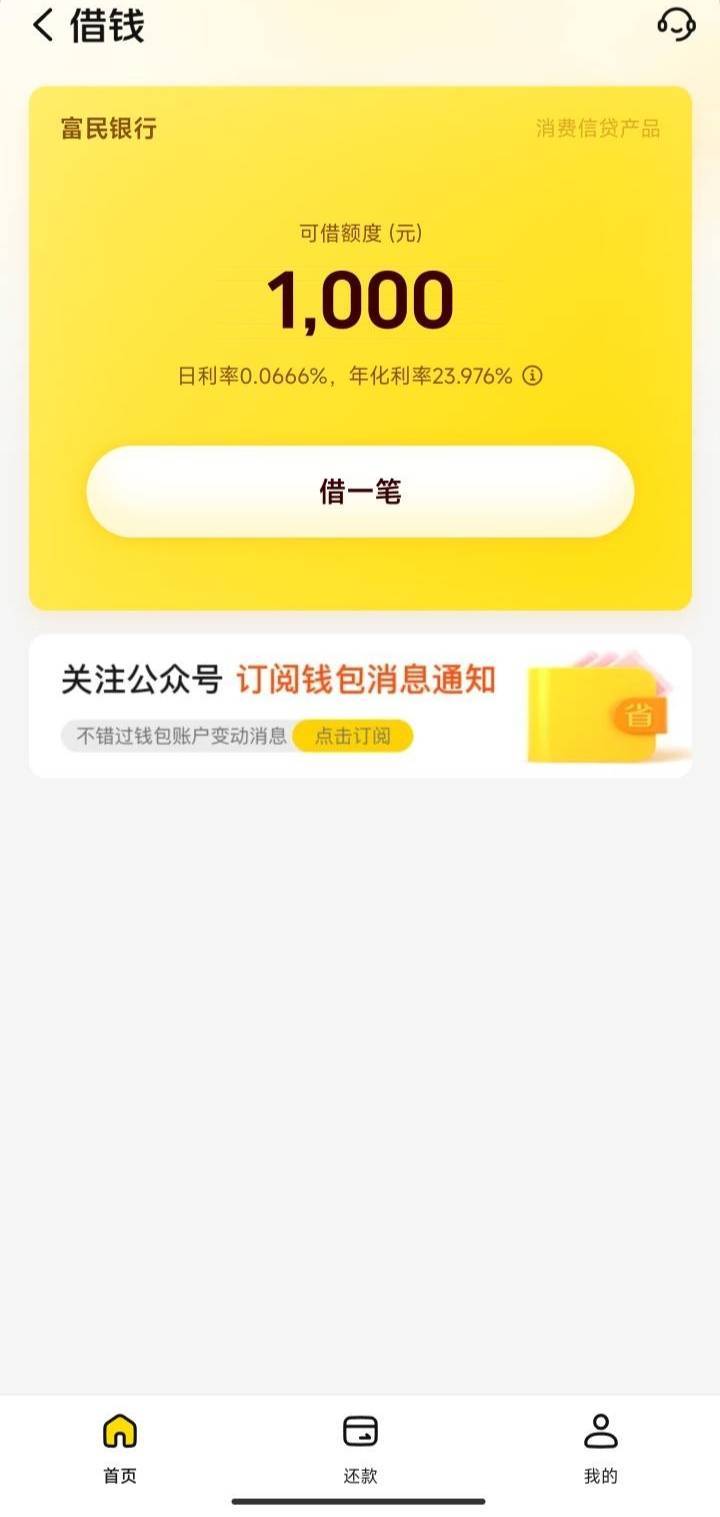Open customer service headset icon
The height and width of the screenshot is (1517, 720).
676,24
